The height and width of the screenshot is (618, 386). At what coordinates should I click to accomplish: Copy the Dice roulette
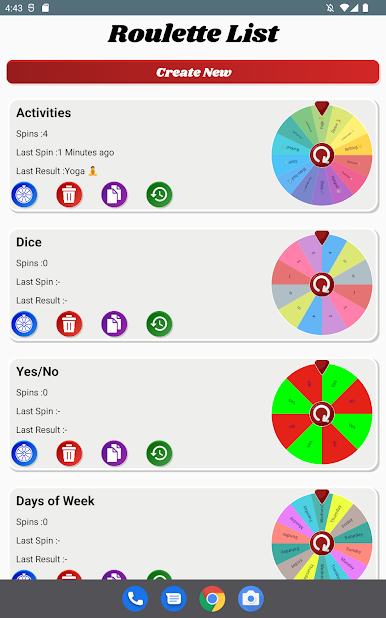(x=114, y=324)
